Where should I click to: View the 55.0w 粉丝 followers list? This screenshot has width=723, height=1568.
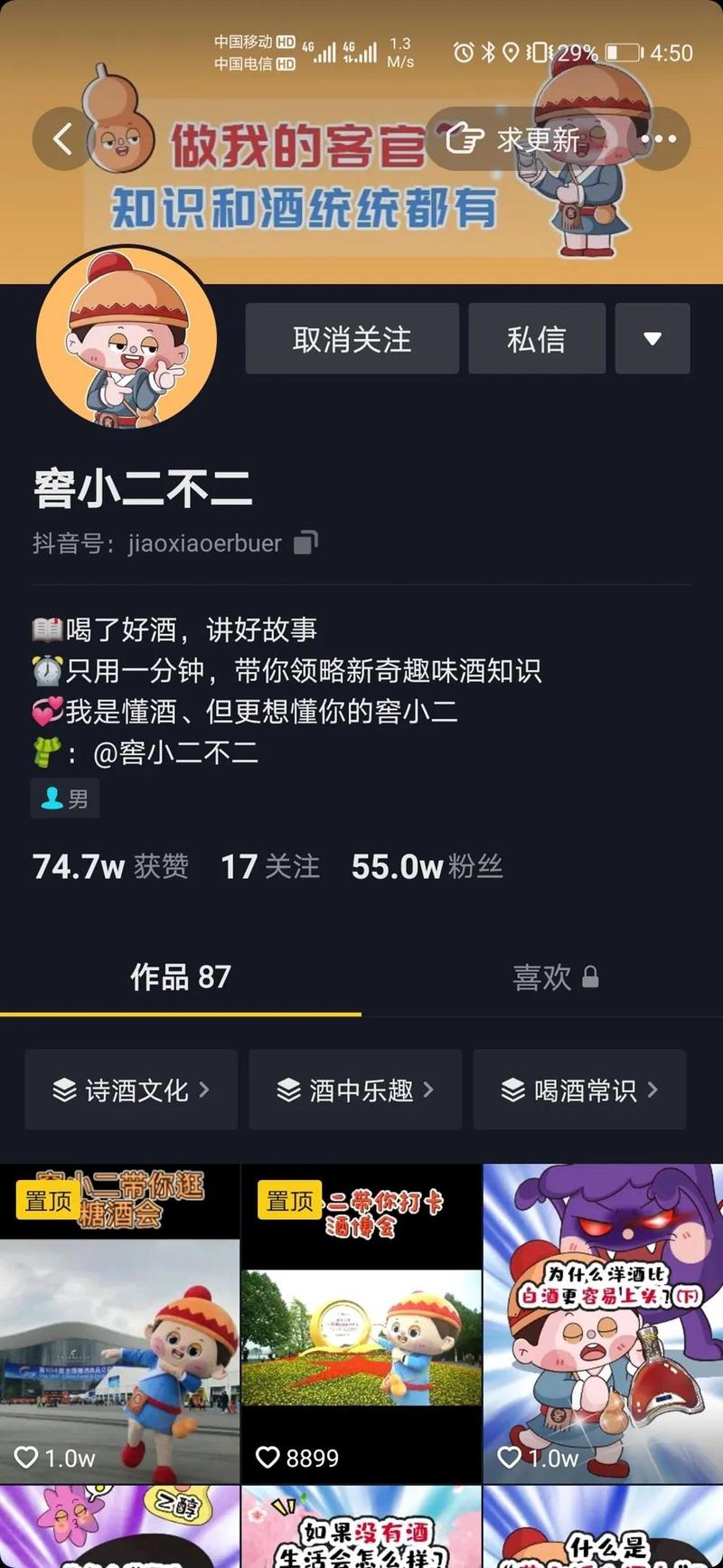(x=427, y=866)
